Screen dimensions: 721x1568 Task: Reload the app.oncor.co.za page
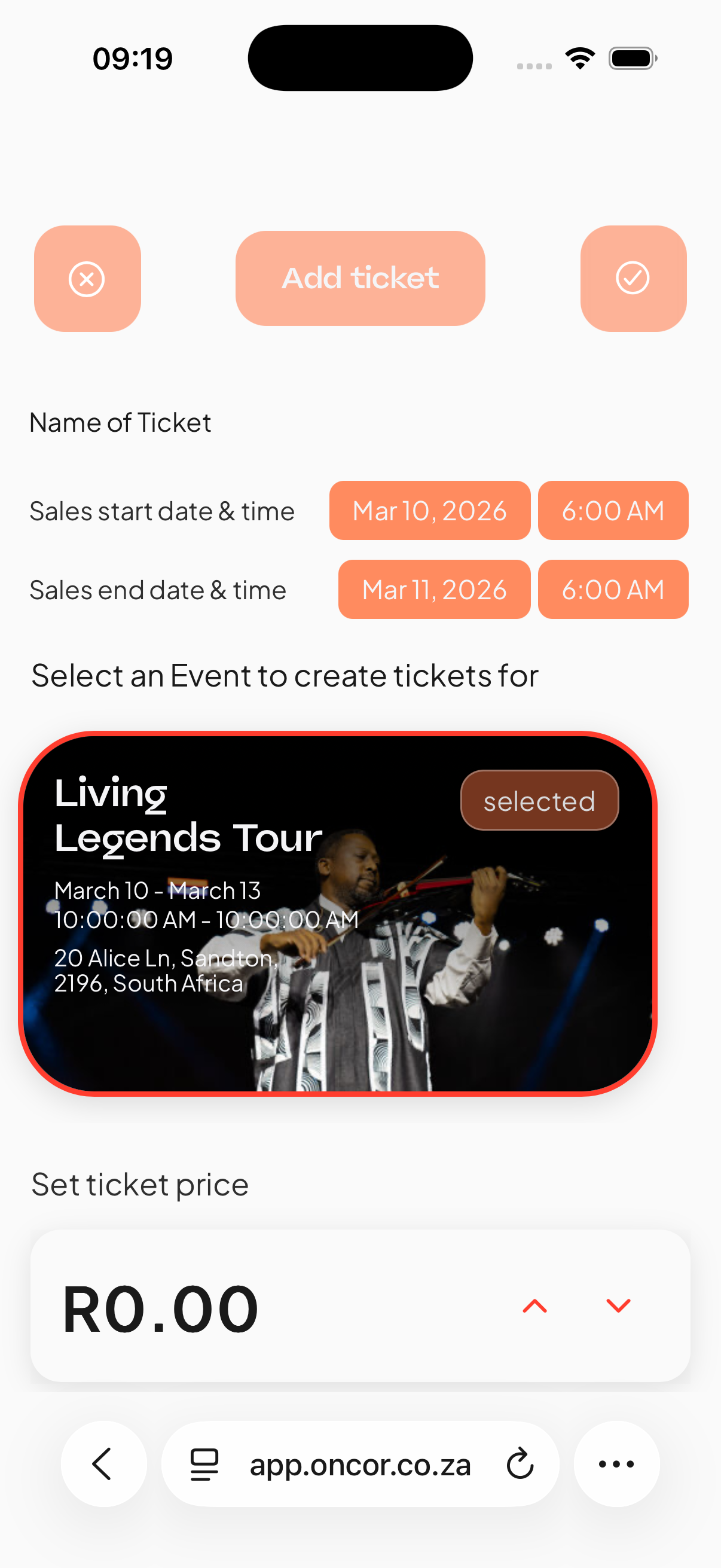pyautogui.click(x=520, y=1464)
